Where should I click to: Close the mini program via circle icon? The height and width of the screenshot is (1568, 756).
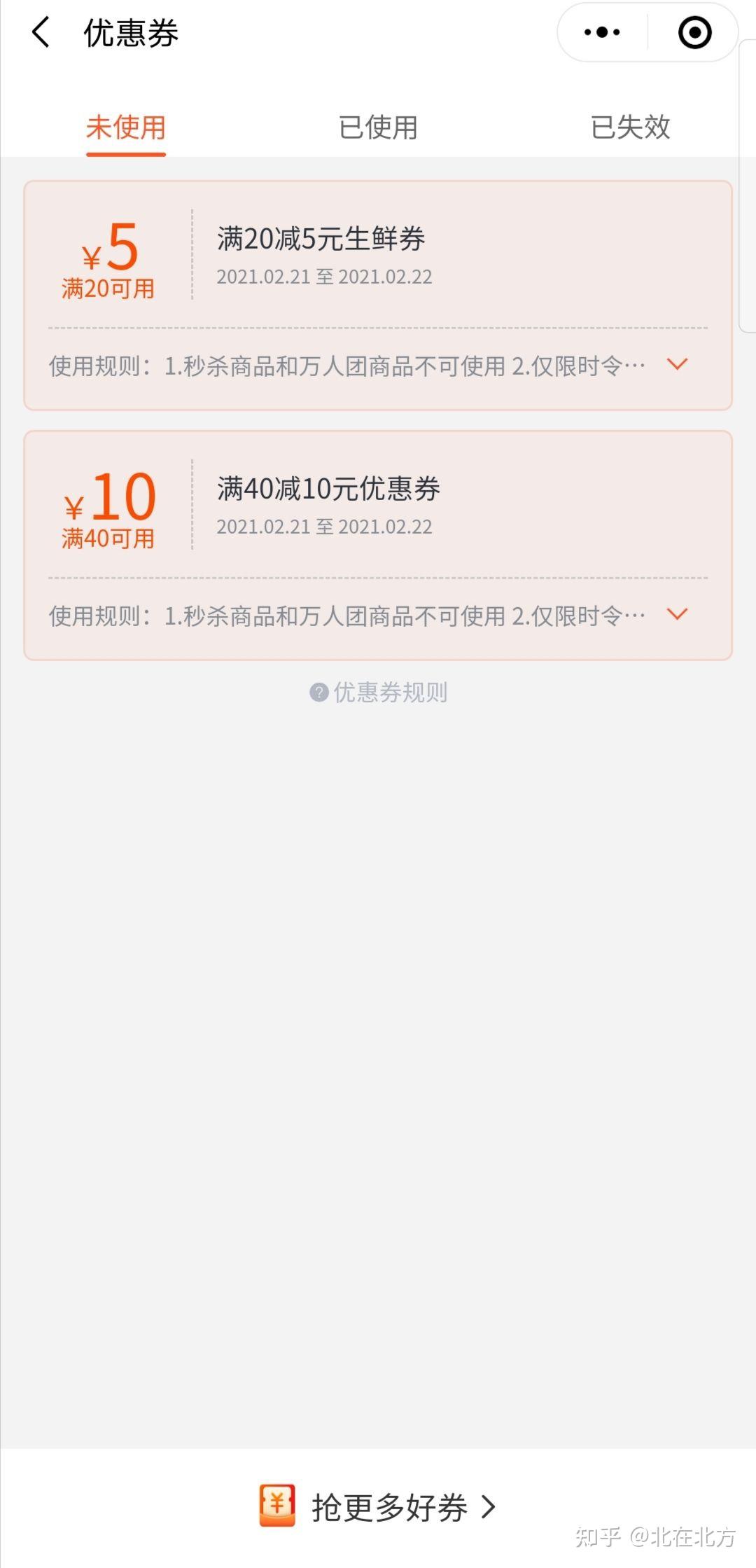(694, 32)
